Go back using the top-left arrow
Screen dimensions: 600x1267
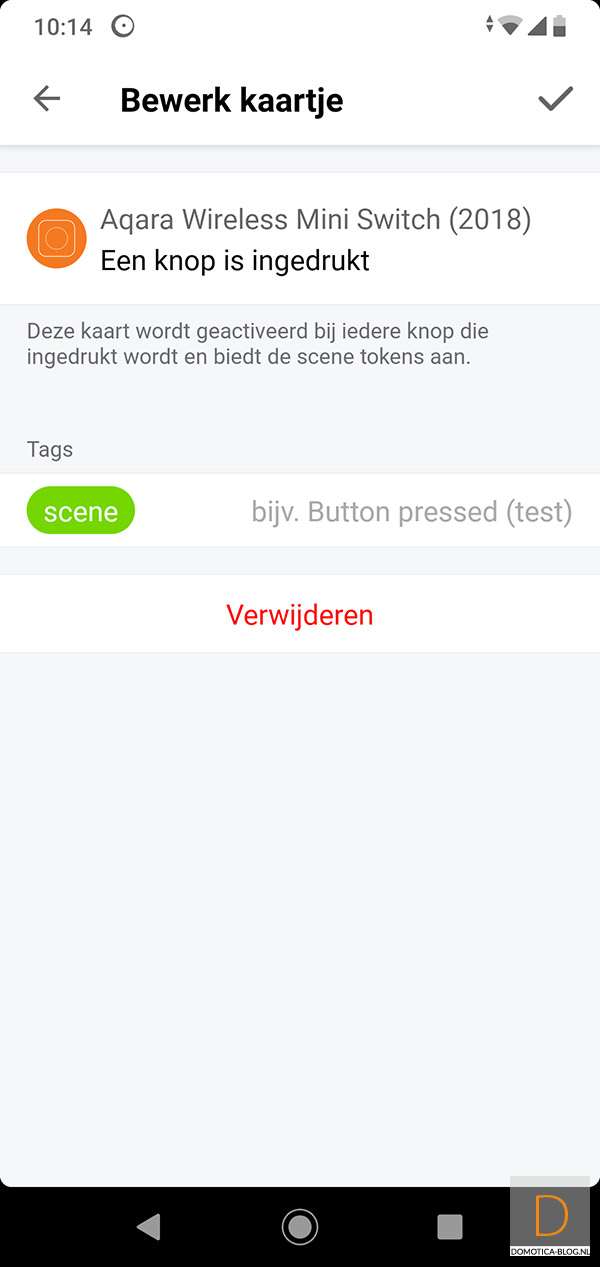click(47, 99)
